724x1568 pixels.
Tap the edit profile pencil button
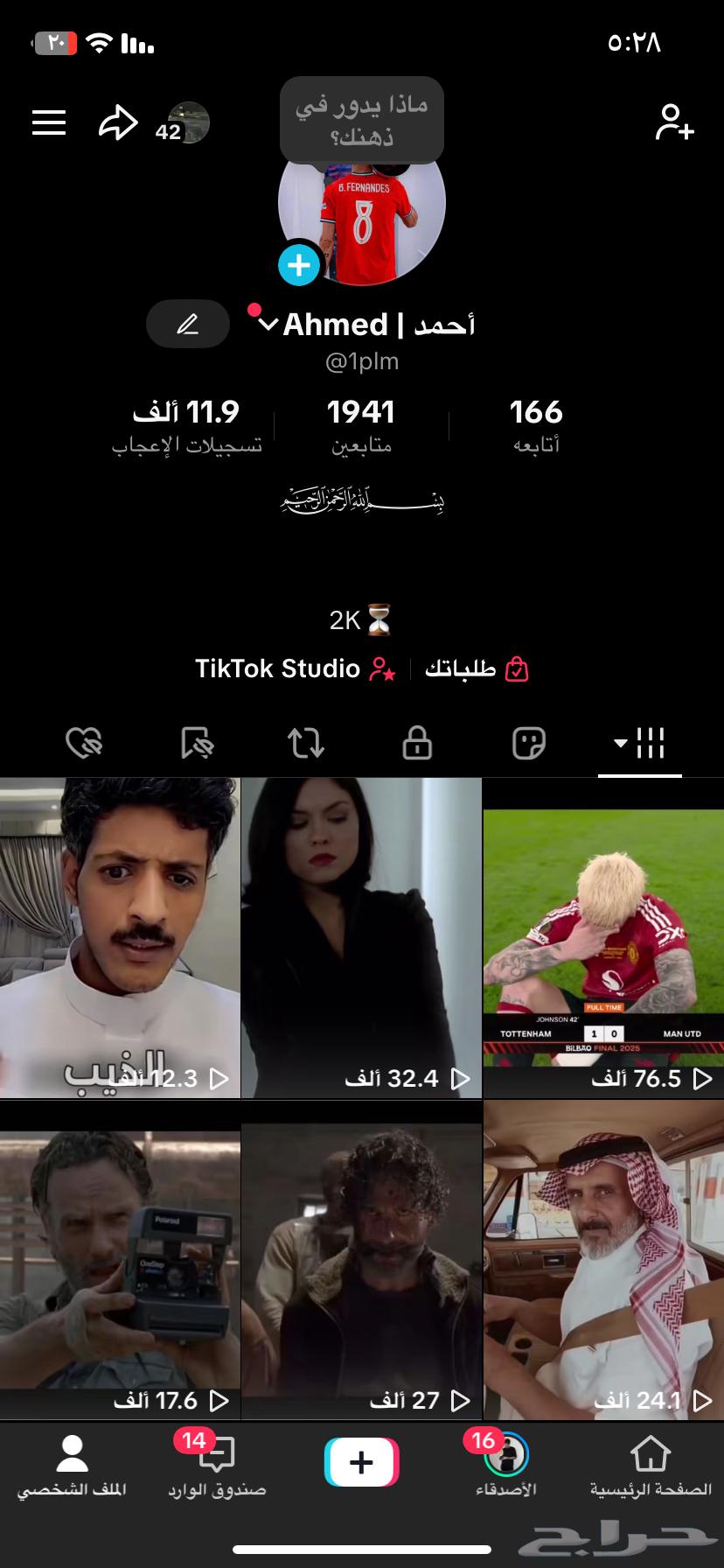click(187, 324)
